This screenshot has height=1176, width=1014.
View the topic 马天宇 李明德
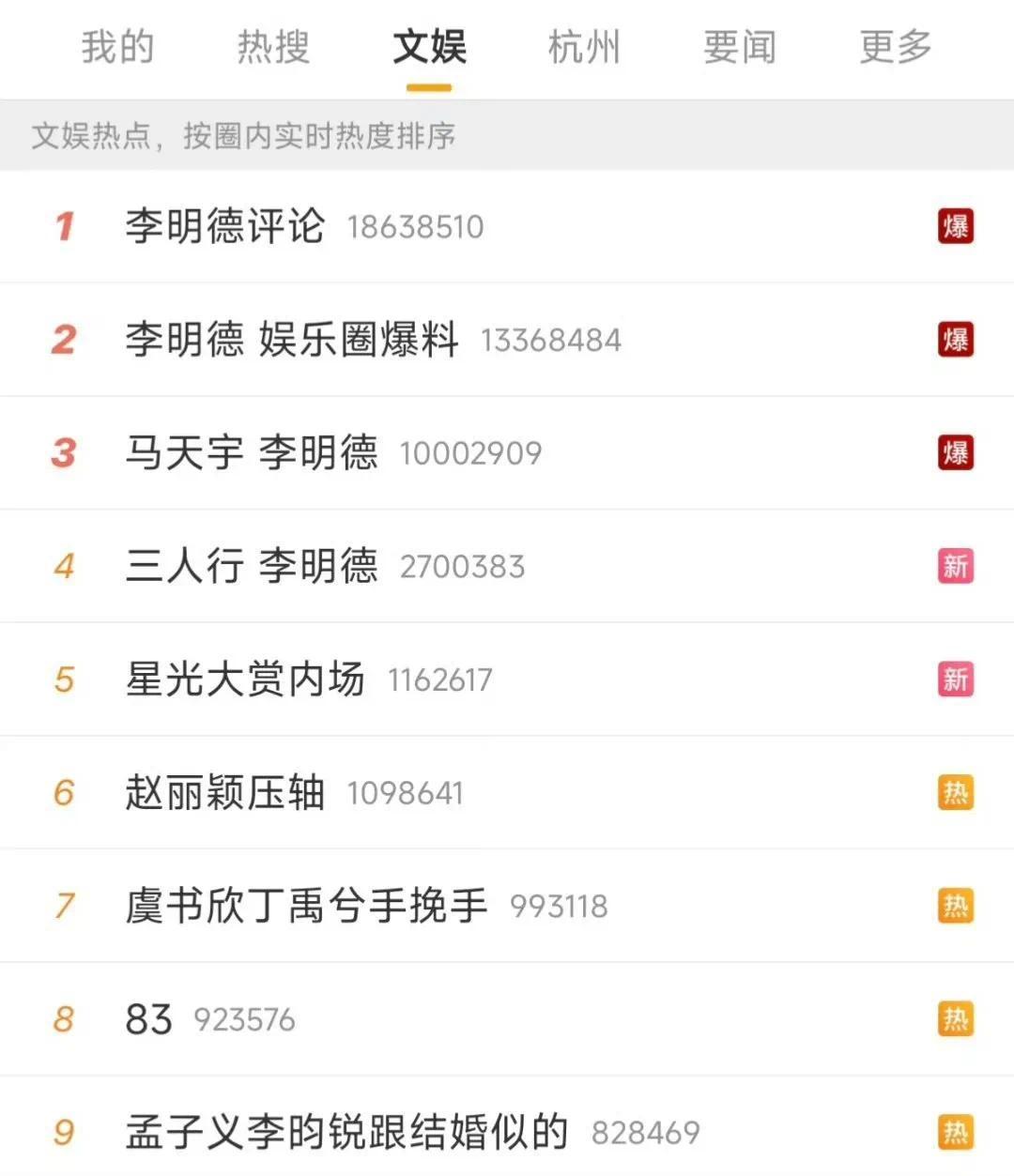click(252, 453)
